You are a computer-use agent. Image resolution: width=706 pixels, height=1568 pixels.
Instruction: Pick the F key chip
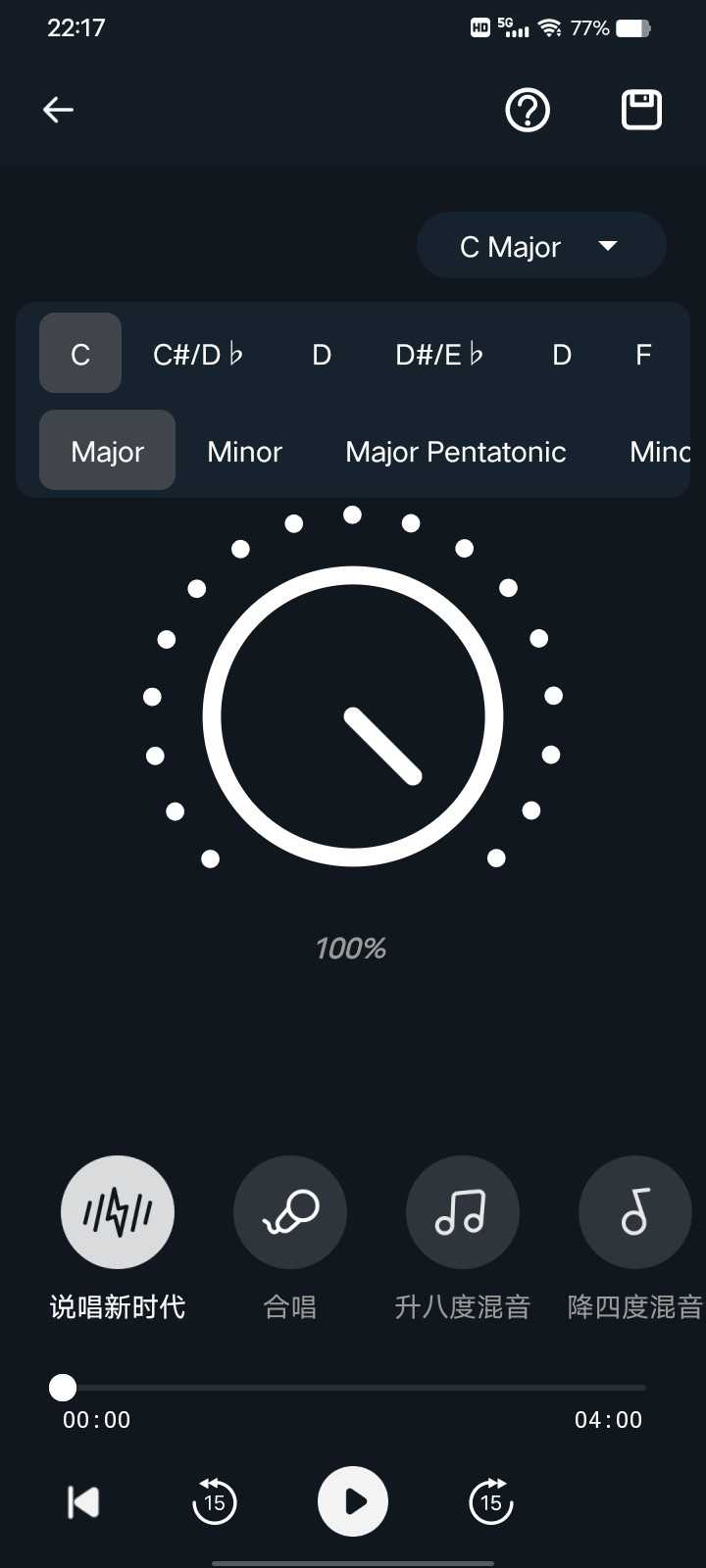pos(643,354)
